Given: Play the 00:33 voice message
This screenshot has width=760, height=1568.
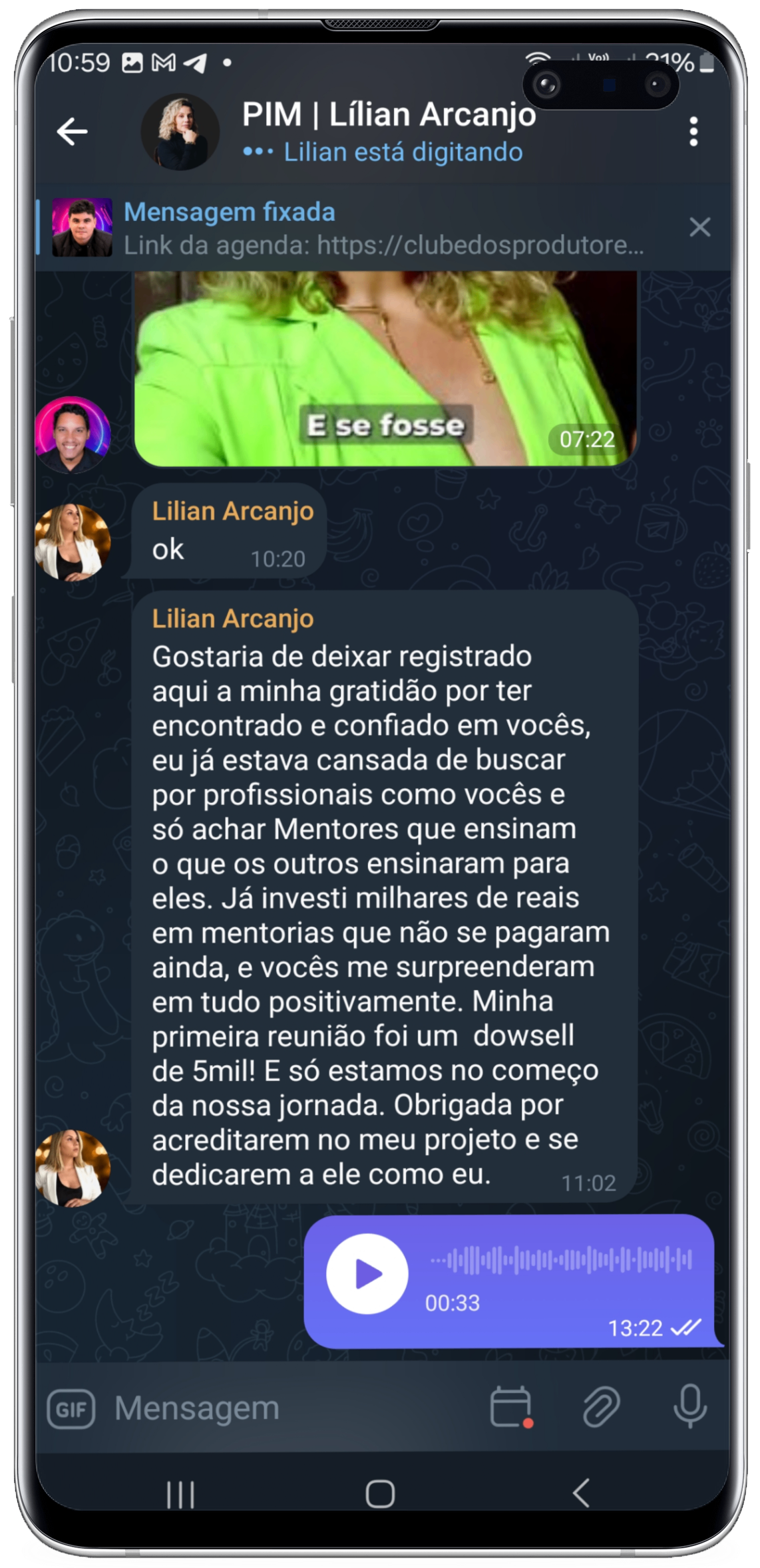Looking at the screenshot, I should click(x=367, y=1274).
